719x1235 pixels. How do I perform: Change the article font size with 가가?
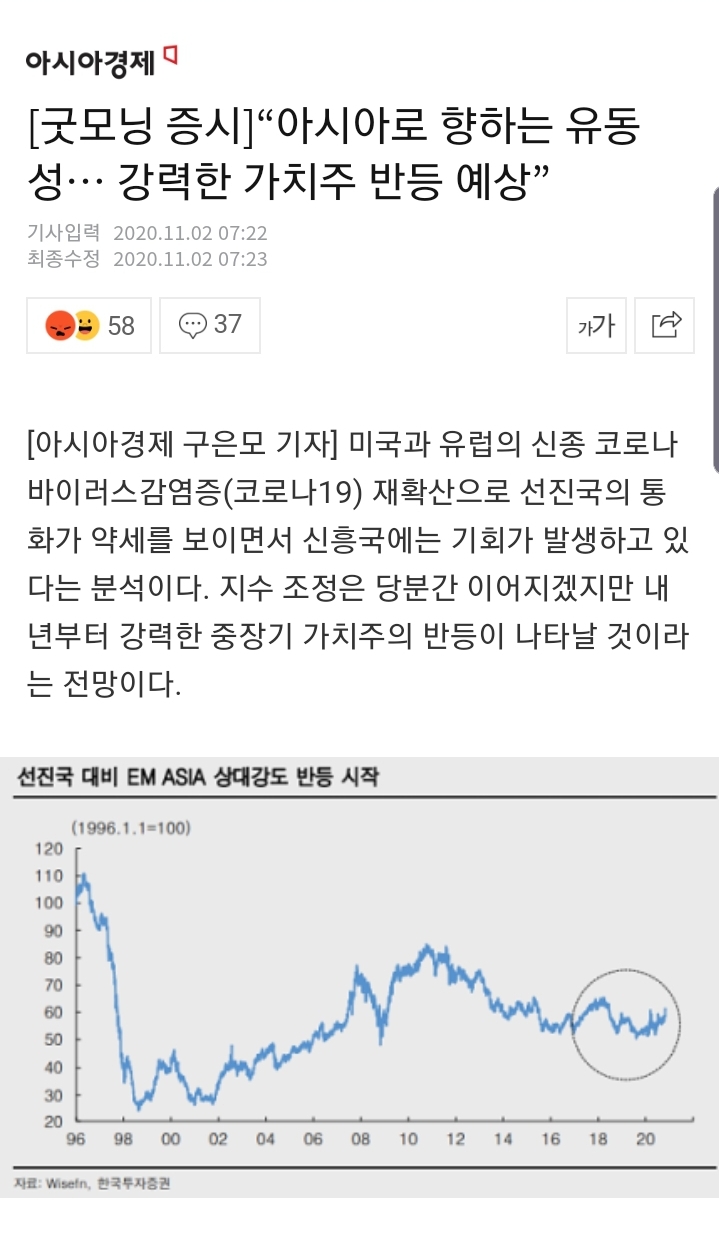click(596, 325)
